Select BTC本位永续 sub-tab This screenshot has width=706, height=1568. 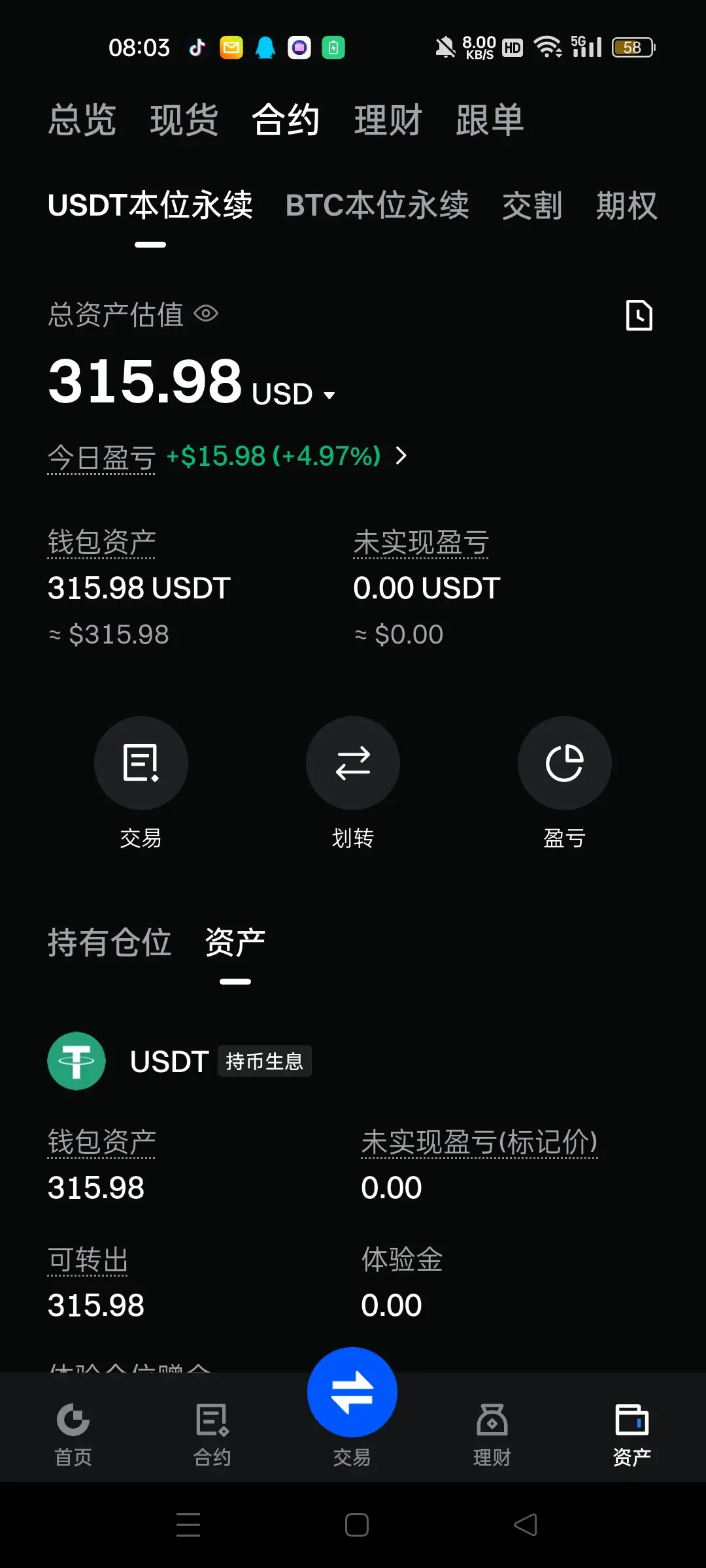tap(377, 206)
